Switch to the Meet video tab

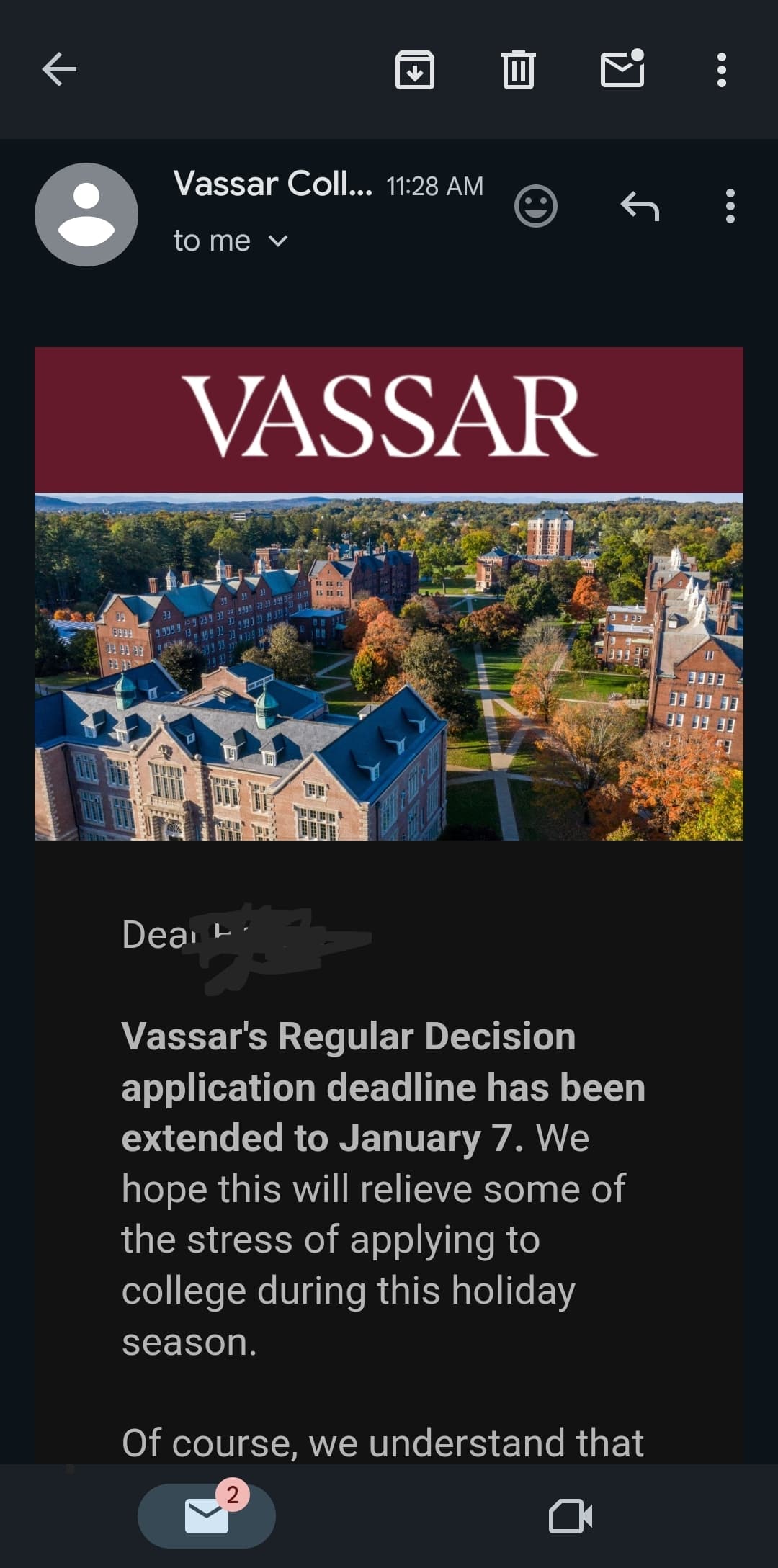pos(570,1516)
